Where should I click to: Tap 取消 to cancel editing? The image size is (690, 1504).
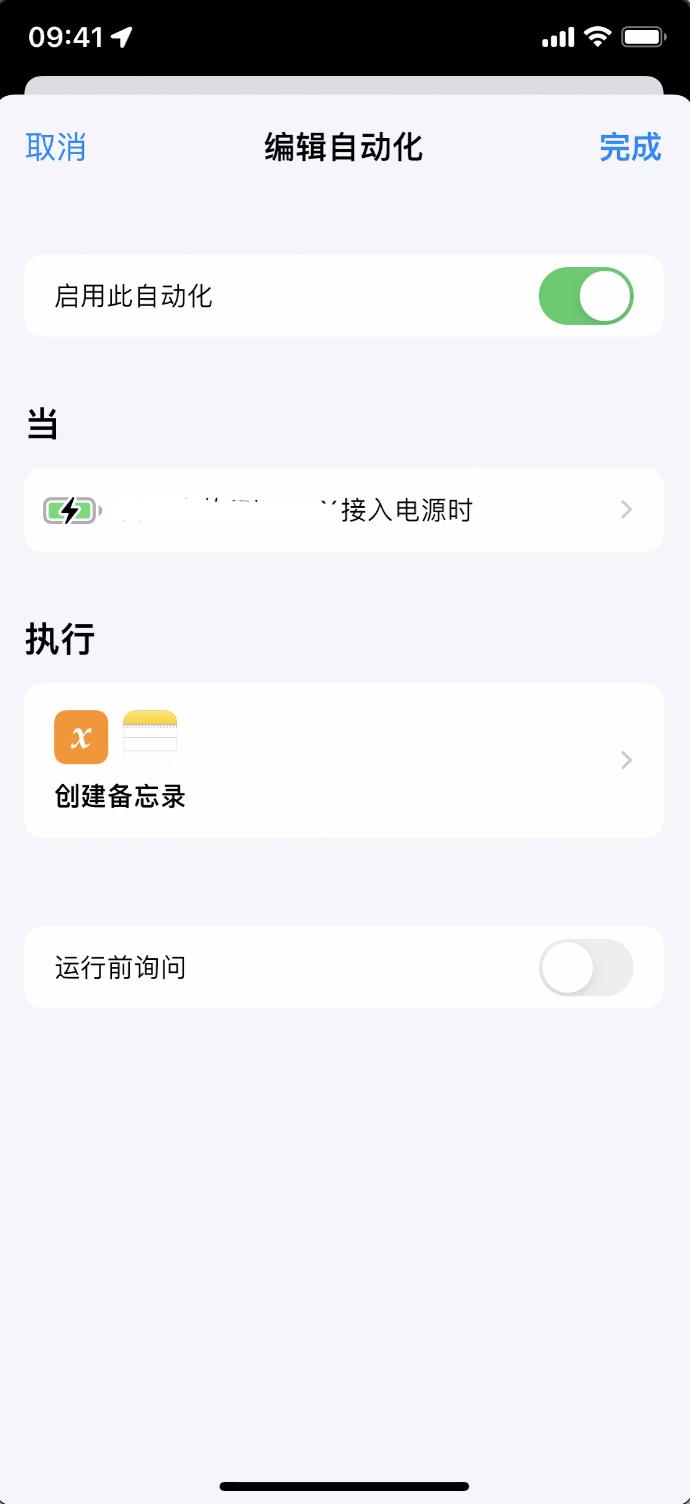pyautogui.click(x=56, y=147)
